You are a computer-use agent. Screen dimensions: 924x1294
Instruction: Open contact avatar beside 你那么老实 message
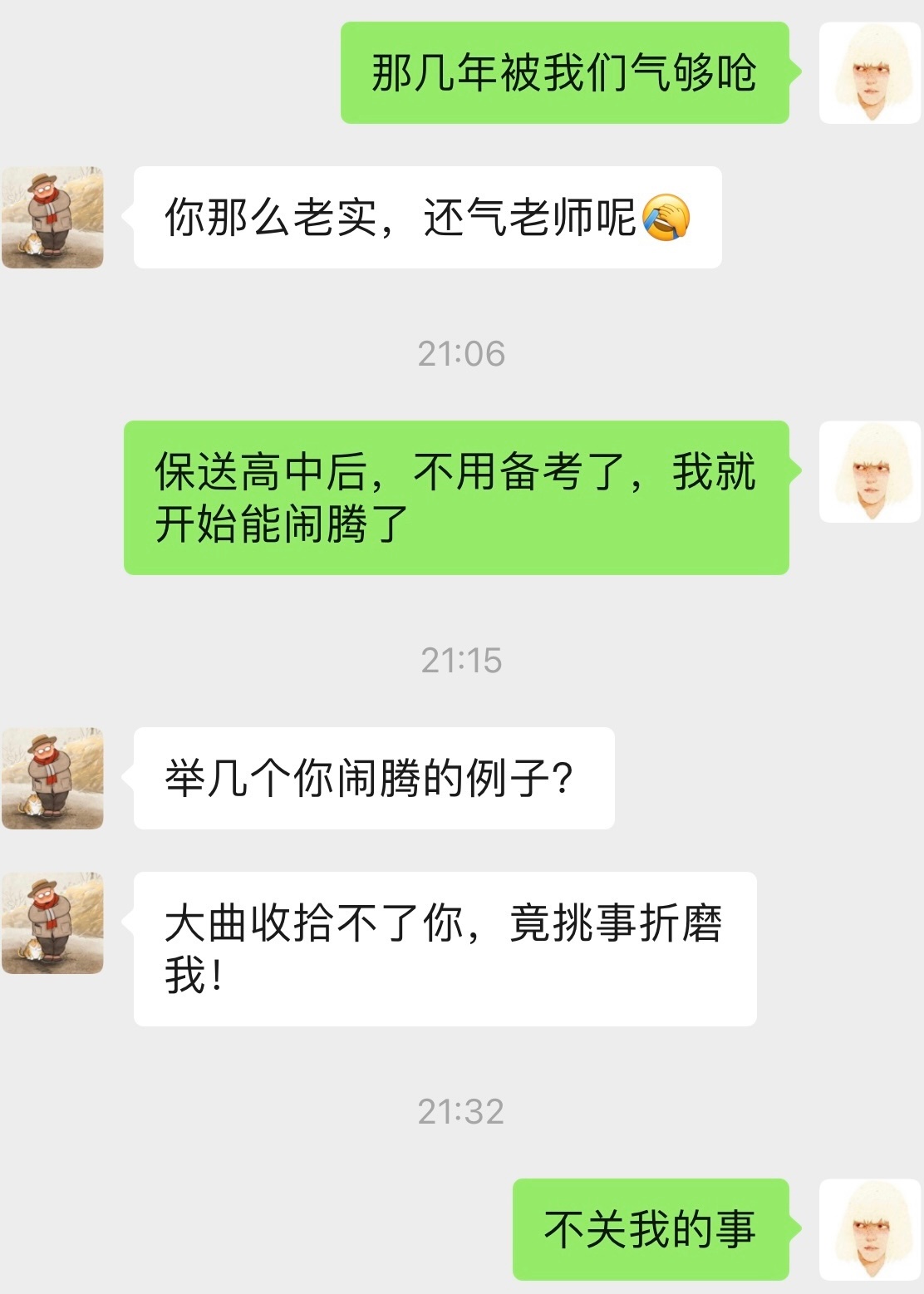(x=53, y=218)
